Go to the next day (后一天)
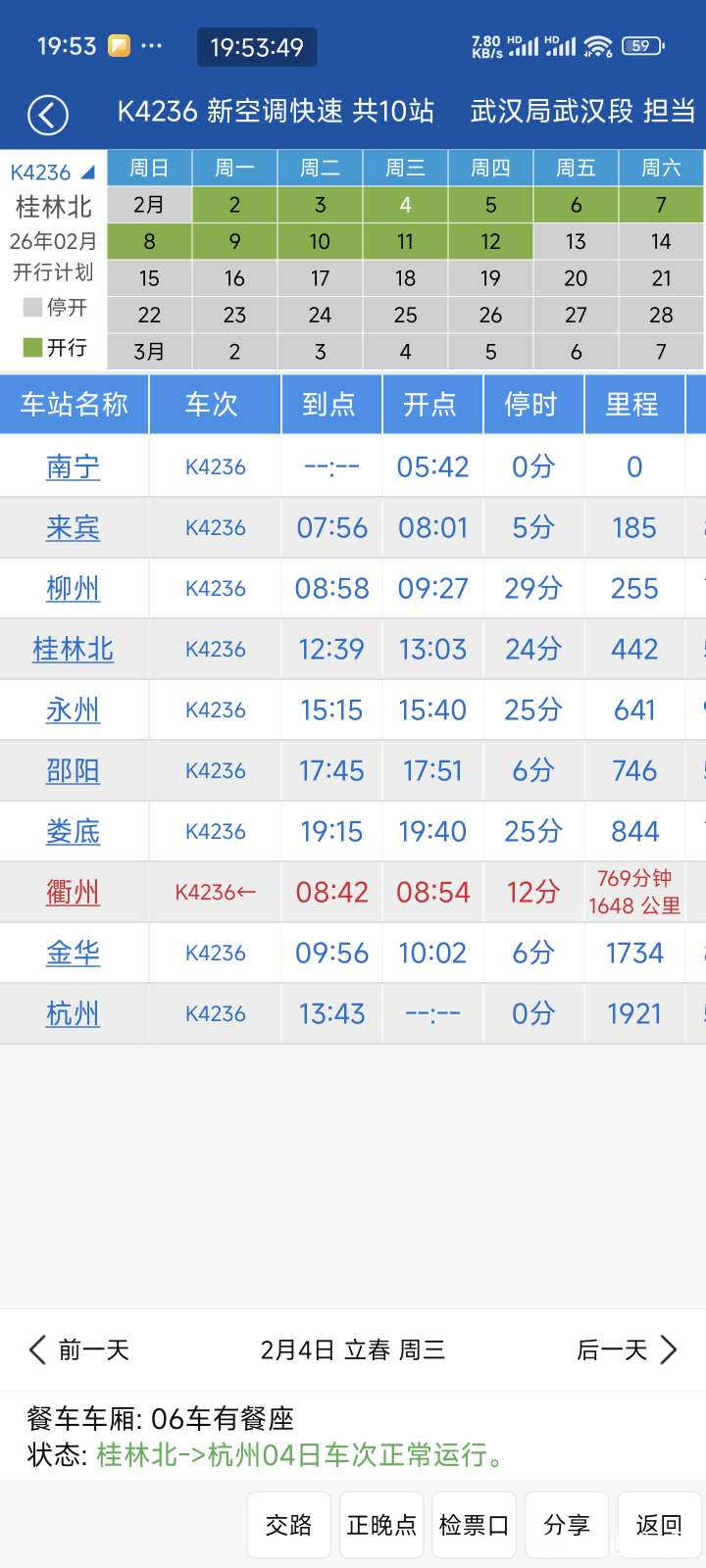 point(627,1350)
